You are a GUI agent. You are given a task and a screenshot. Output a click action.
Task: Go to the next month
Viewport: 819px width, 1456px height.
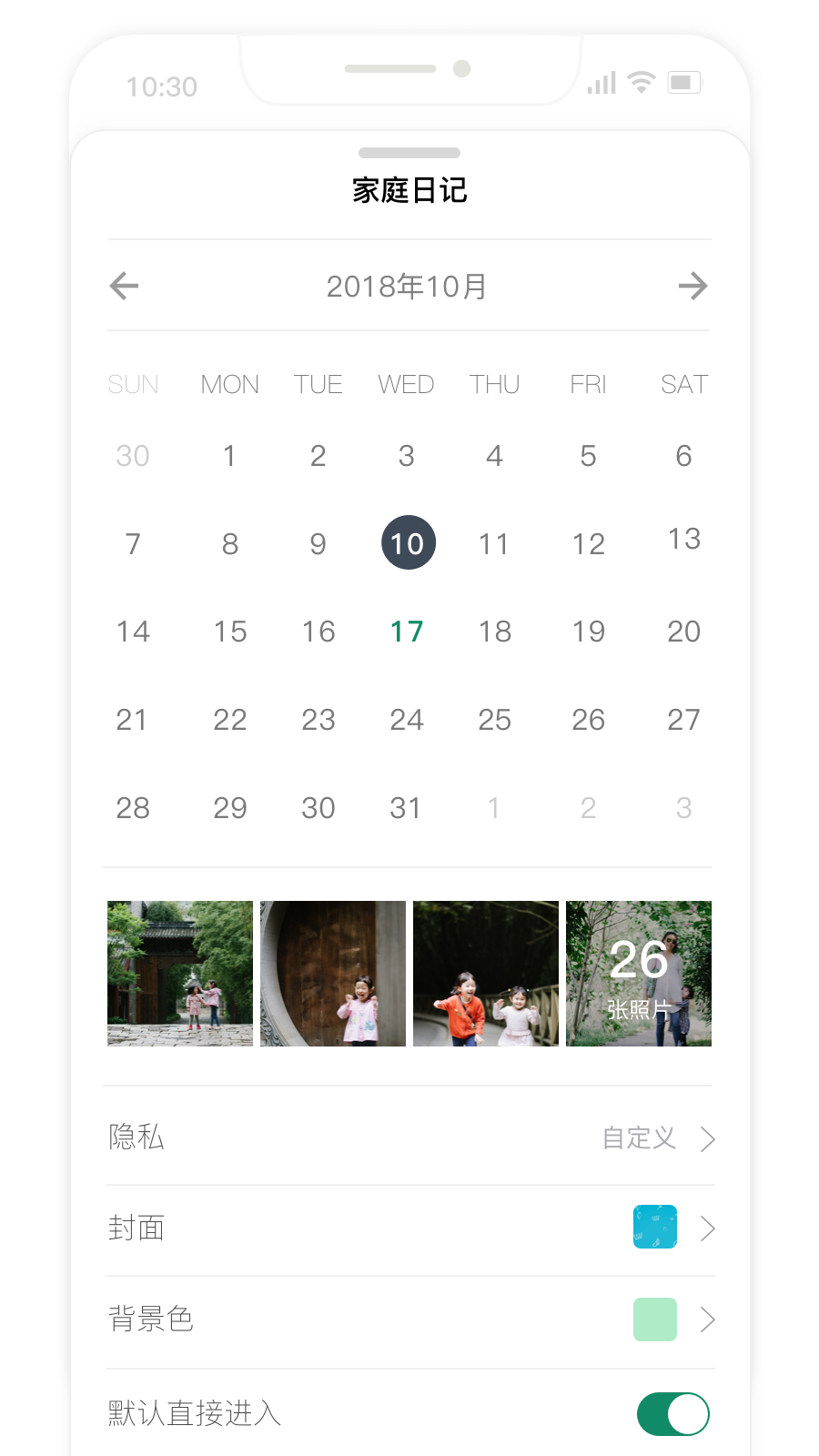point(693,286)
